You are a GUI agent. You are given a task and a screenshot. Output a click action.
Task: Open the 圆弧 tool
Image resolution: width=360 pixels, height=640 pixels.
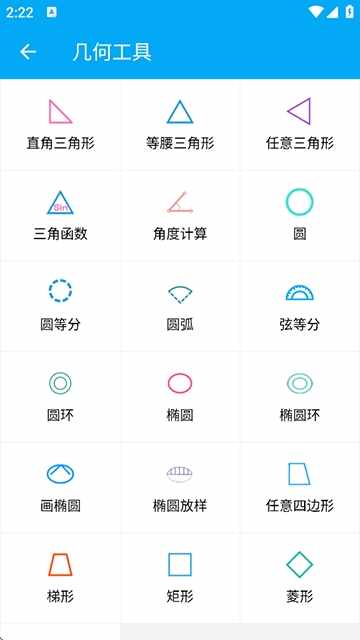click(x=180, y=307)
